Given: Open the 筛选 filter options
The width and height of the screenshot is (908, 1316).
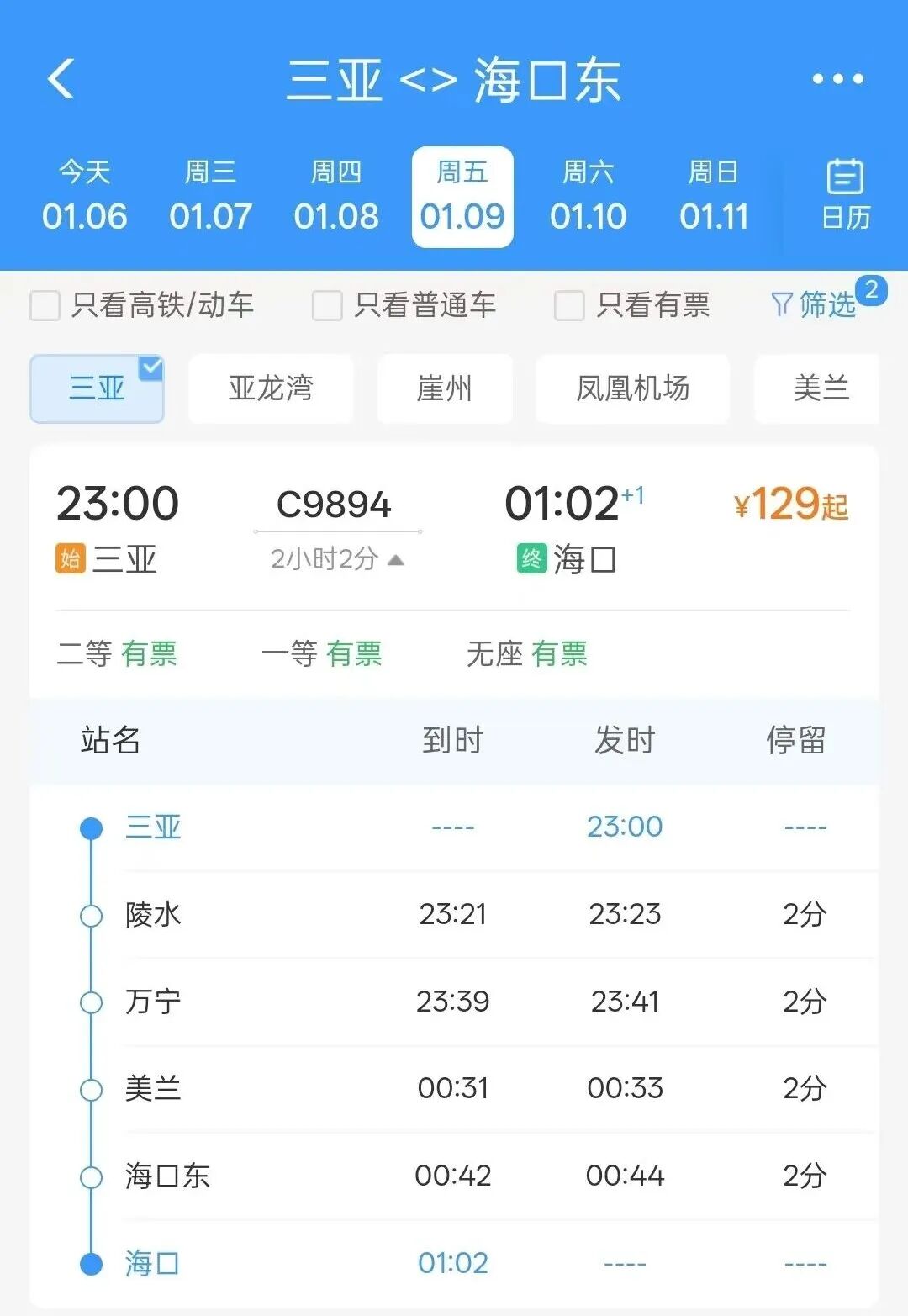Looking at the screenshot, I should (816, 304).
